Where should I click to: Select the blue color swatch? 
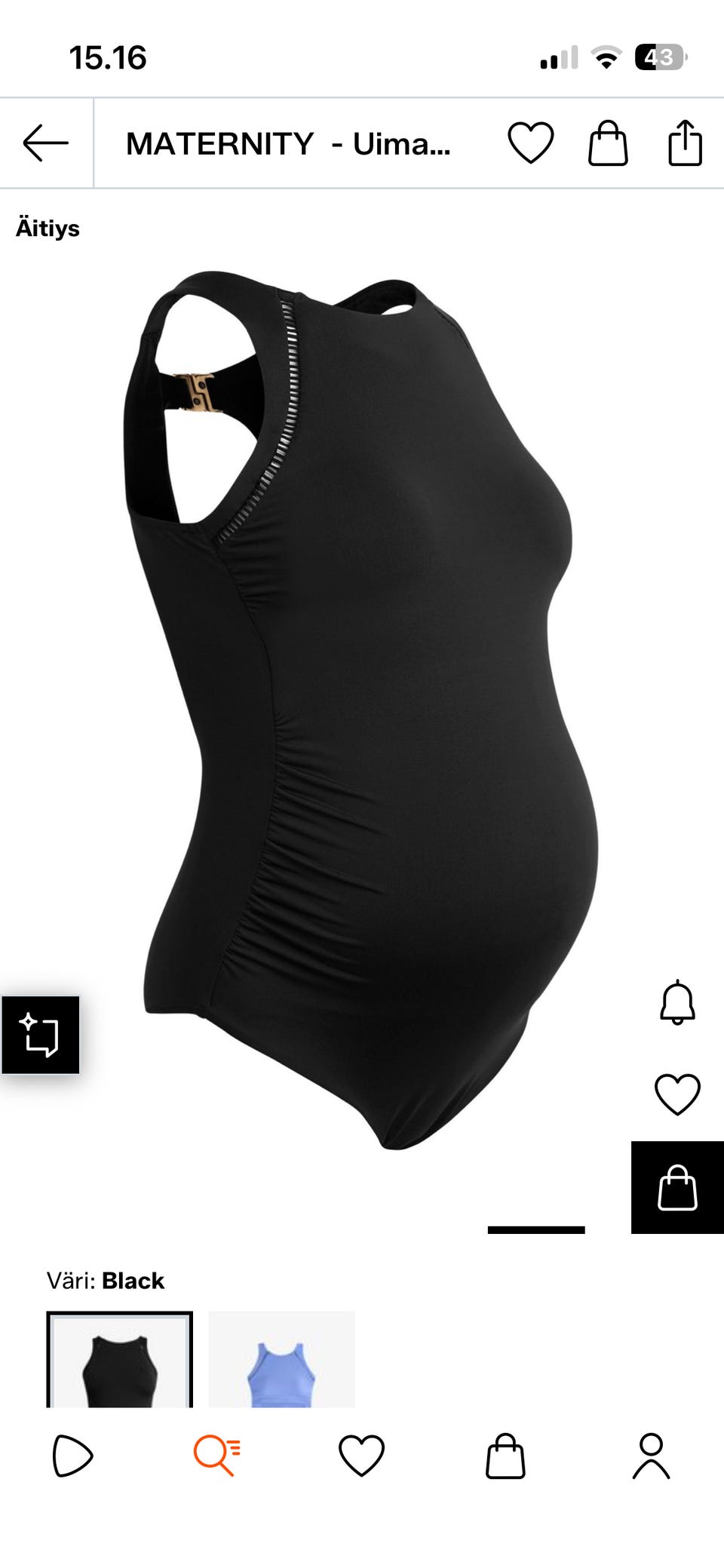pyautogui.click(x=281, y=1359)
